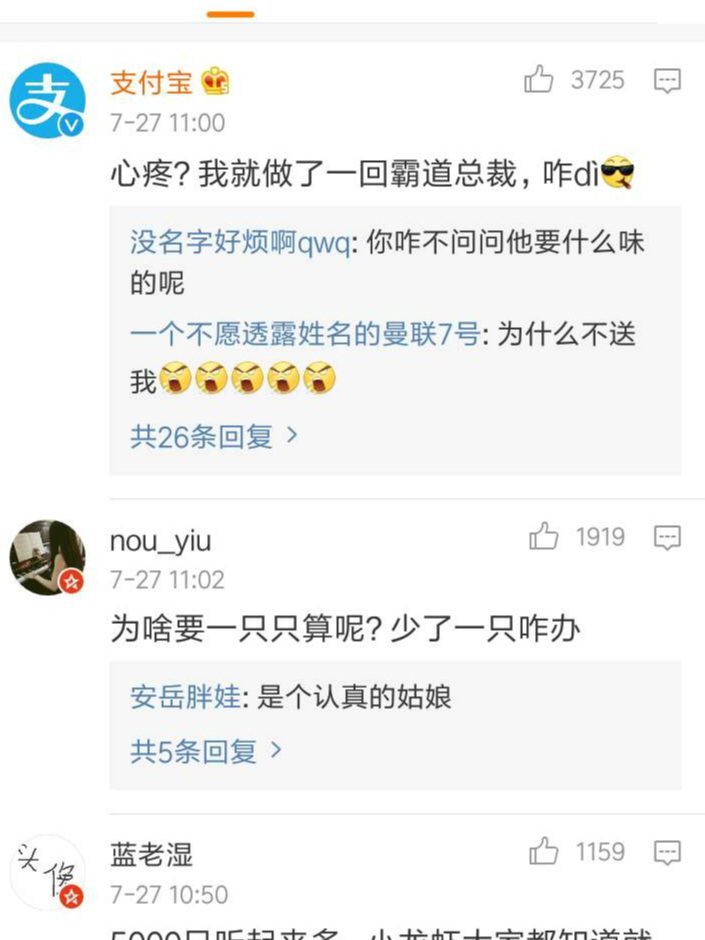Like 蓝老湿's comment

click(x=544, y=852)
